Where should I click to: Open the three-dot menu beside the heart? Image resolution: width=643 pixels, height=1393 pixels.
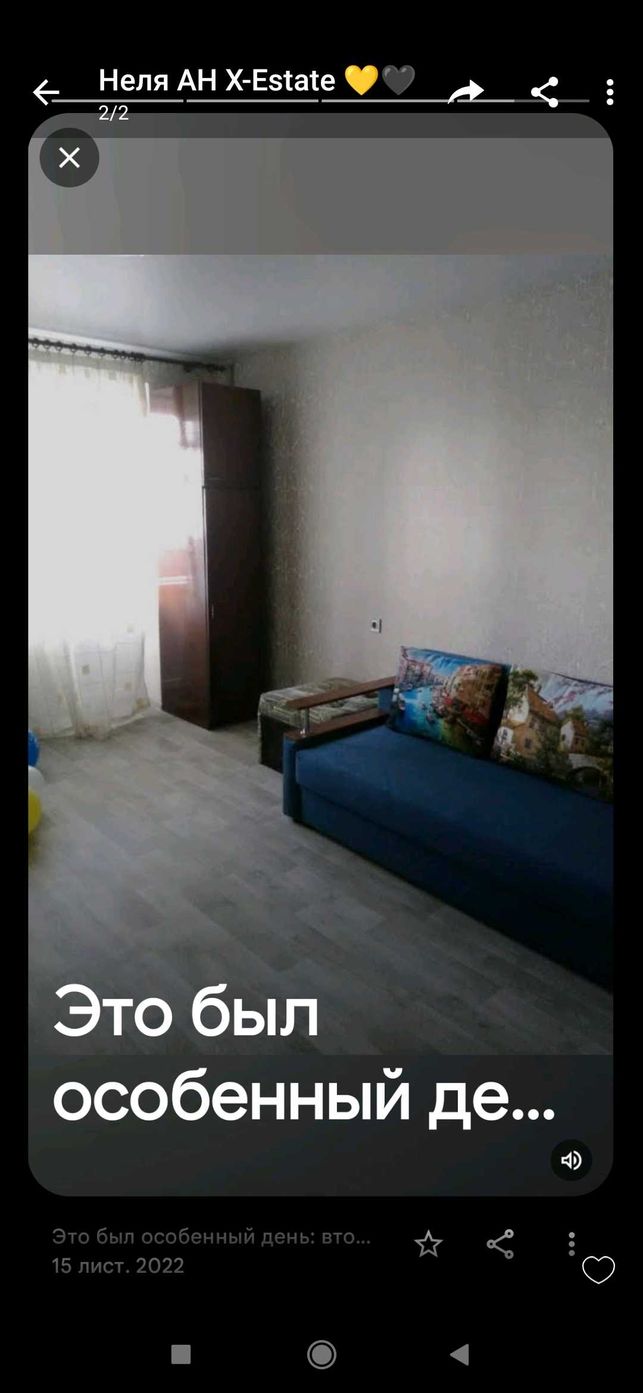571,1244
